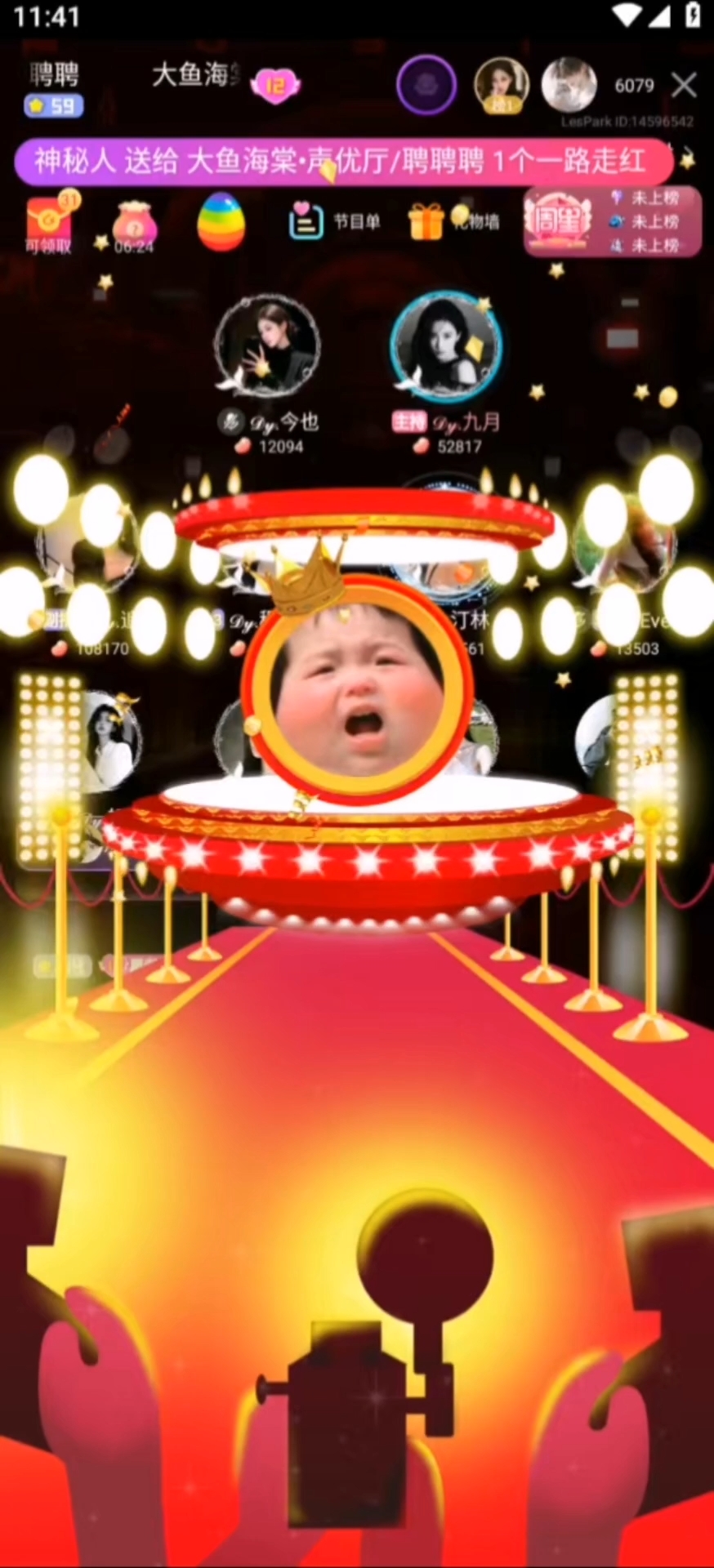Open host 九月's seat avatar
Viewport: 714px width, 1568px height.
pos(445,345)
